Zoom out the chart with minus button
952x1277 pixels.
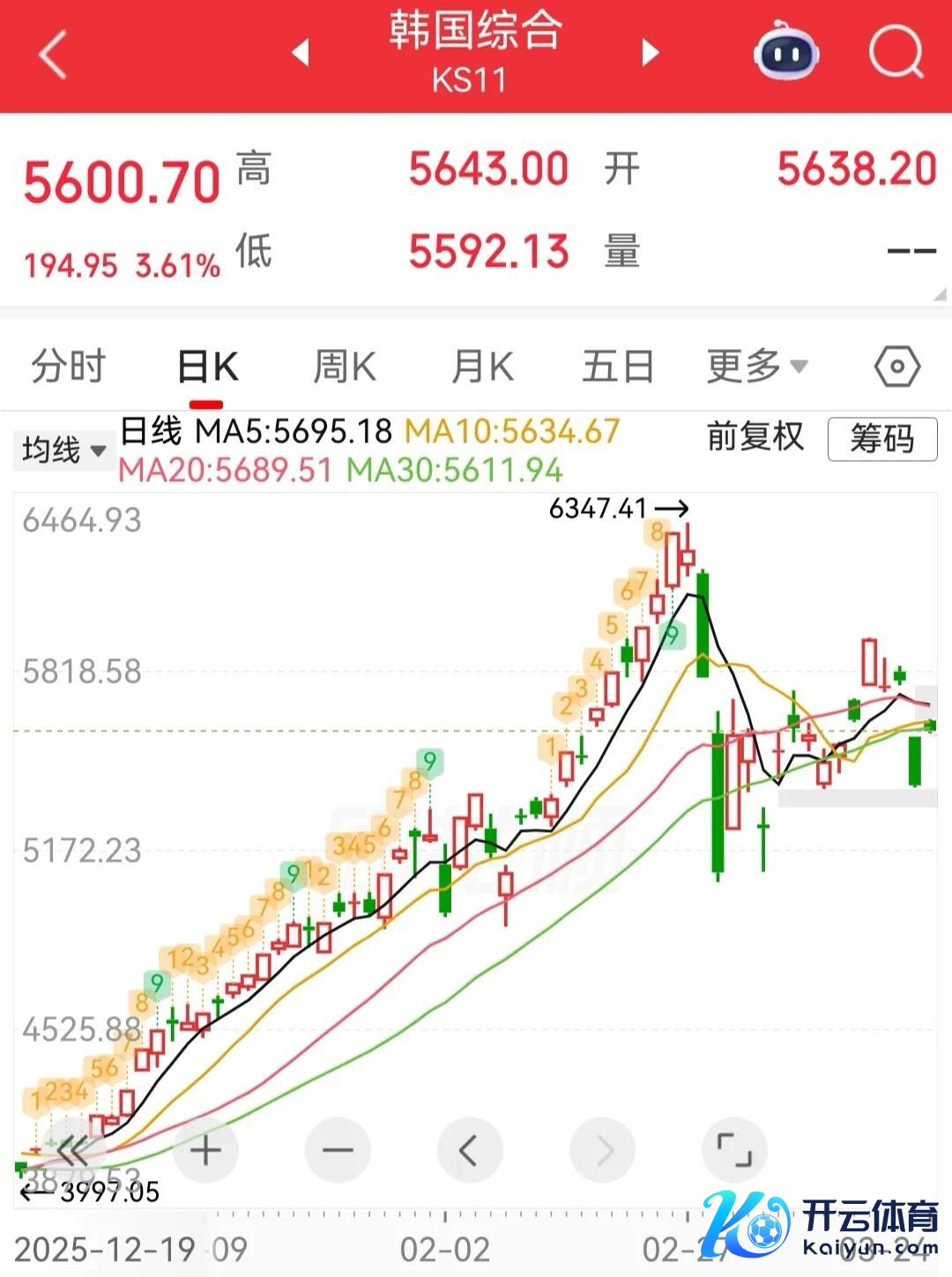coord(338,1150)
